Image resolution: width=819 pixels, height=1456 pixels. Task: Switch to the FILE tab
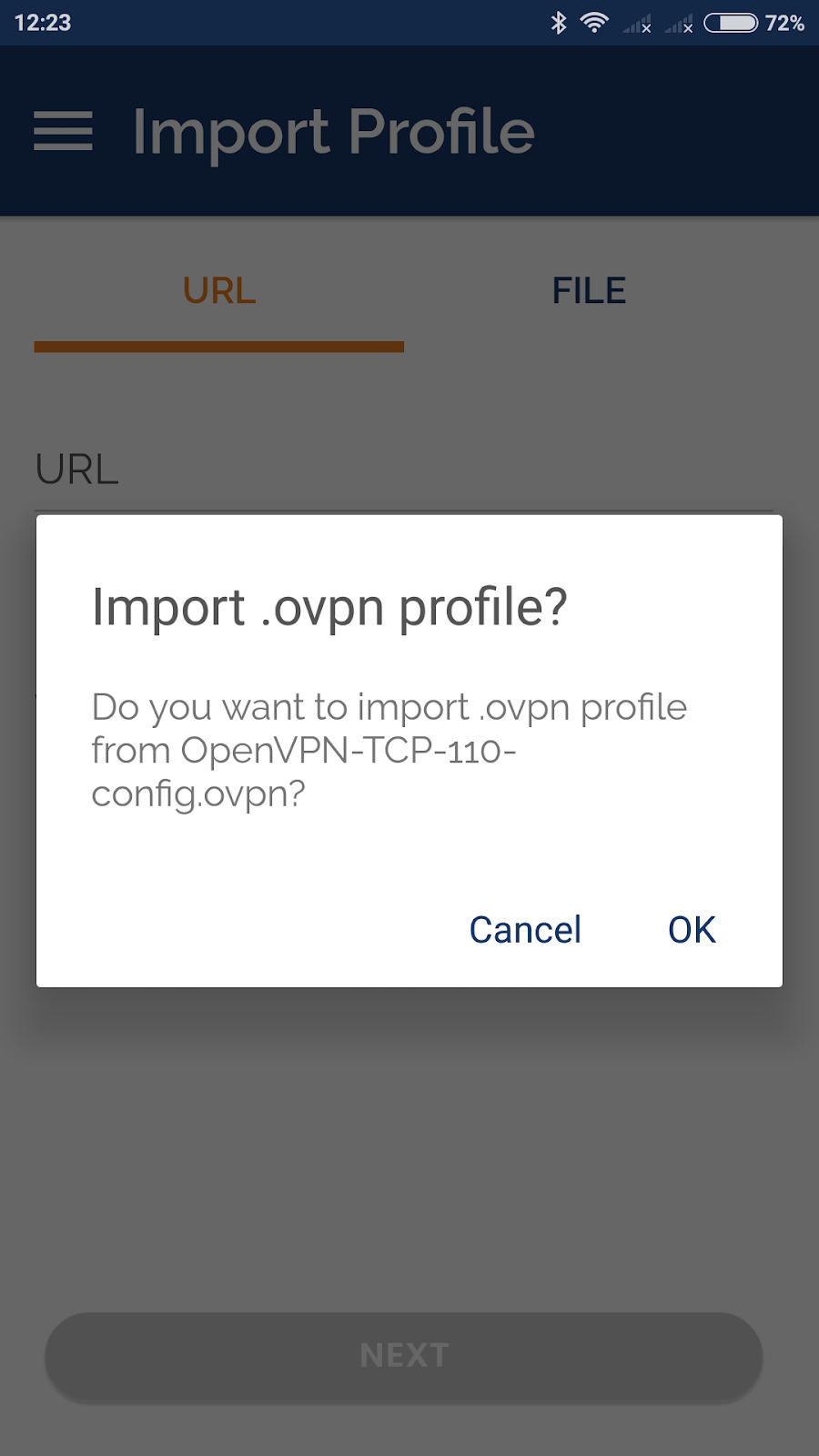click(589, 291)
